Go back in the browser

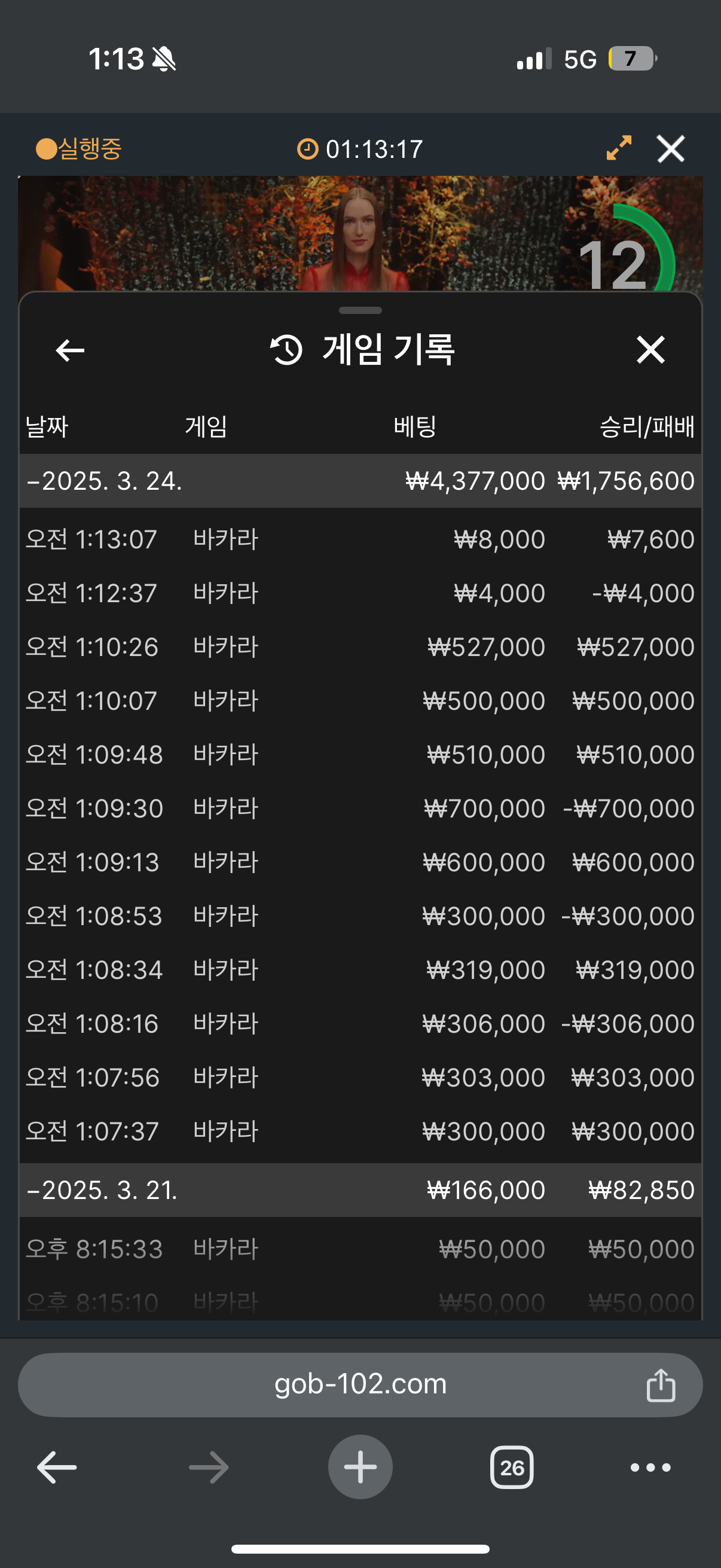57,1468
